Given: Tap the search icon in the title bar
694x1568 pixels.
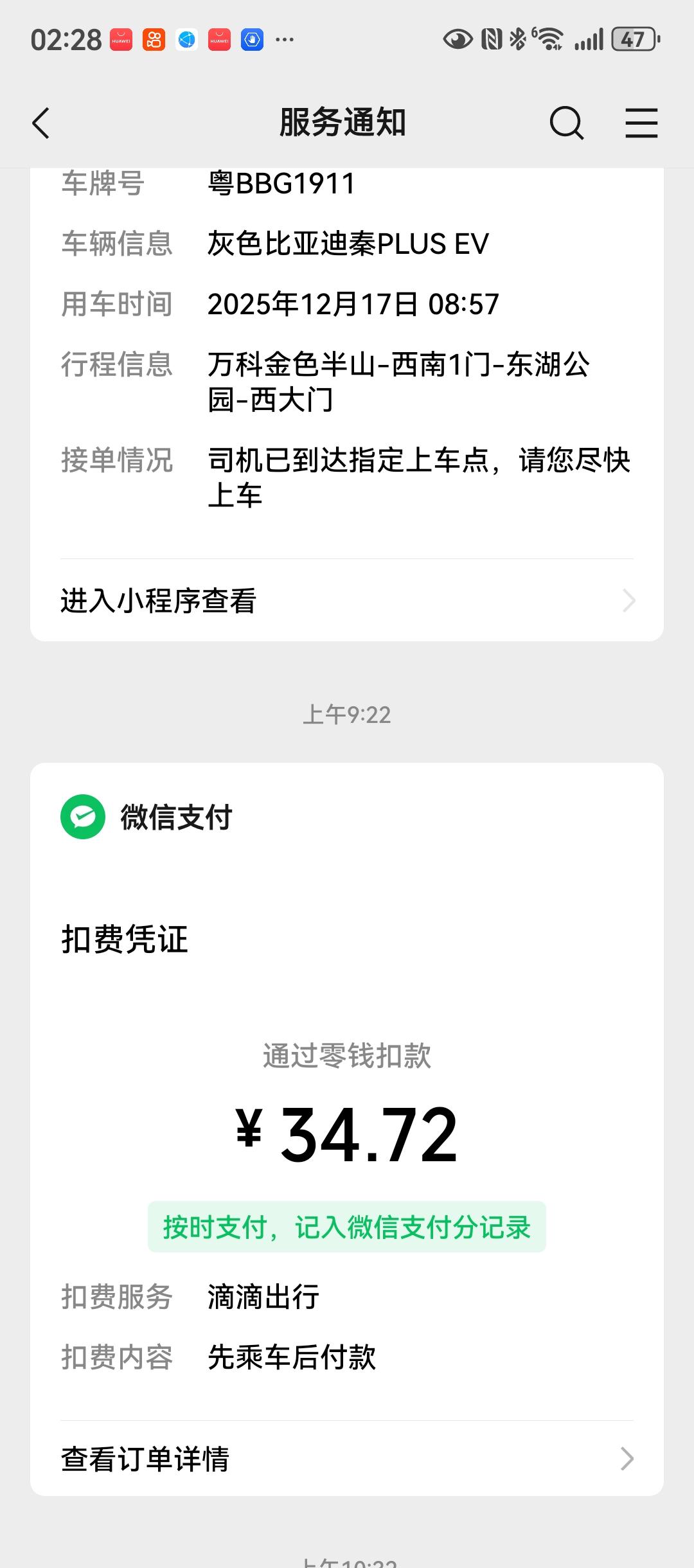Looking at the screenshot, I should pyautogui.click(x=566, y=123).
